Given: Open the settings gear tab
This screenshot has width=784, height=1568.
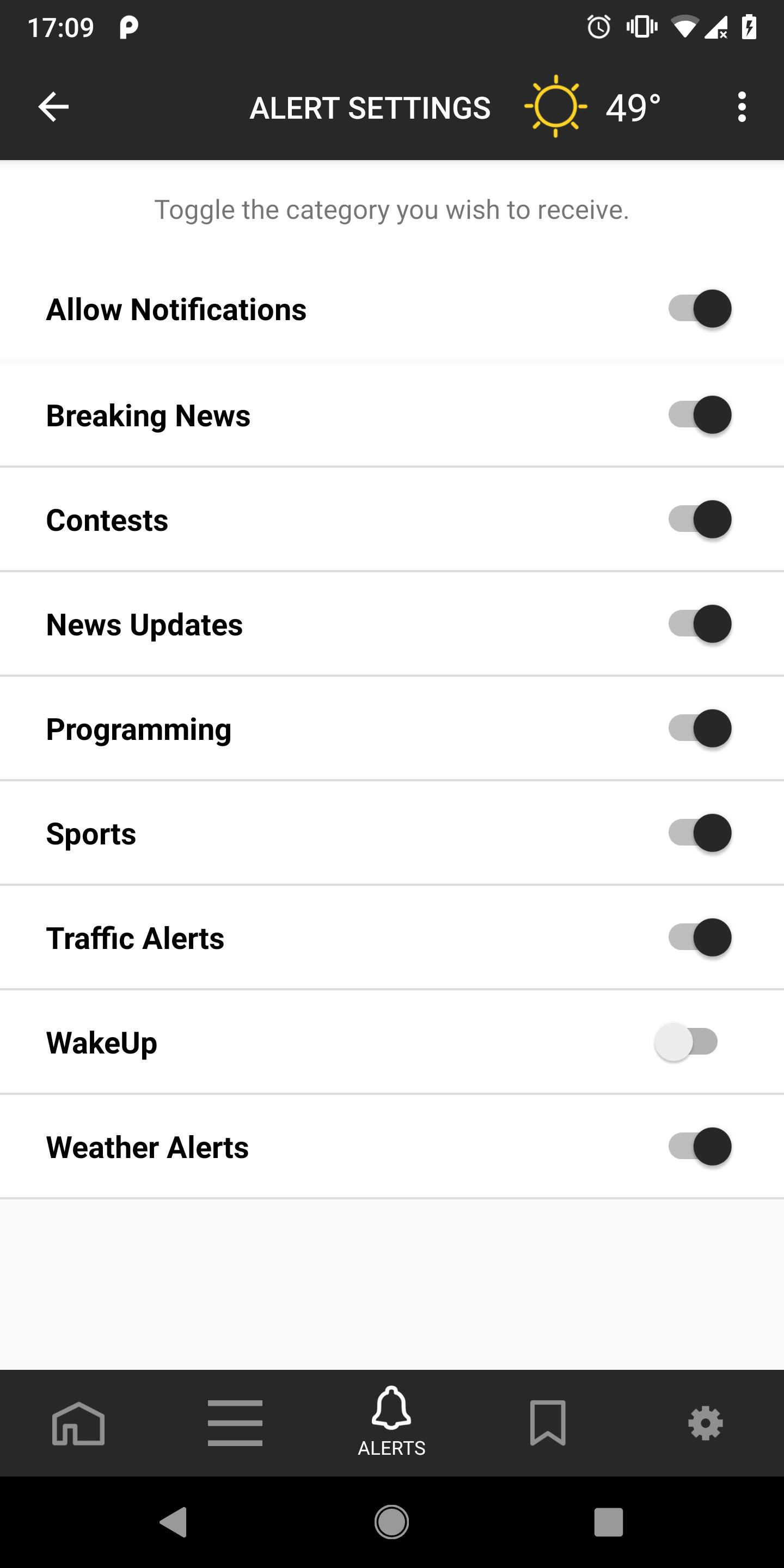Looking at the screenshot, I should coord(706,1423).
